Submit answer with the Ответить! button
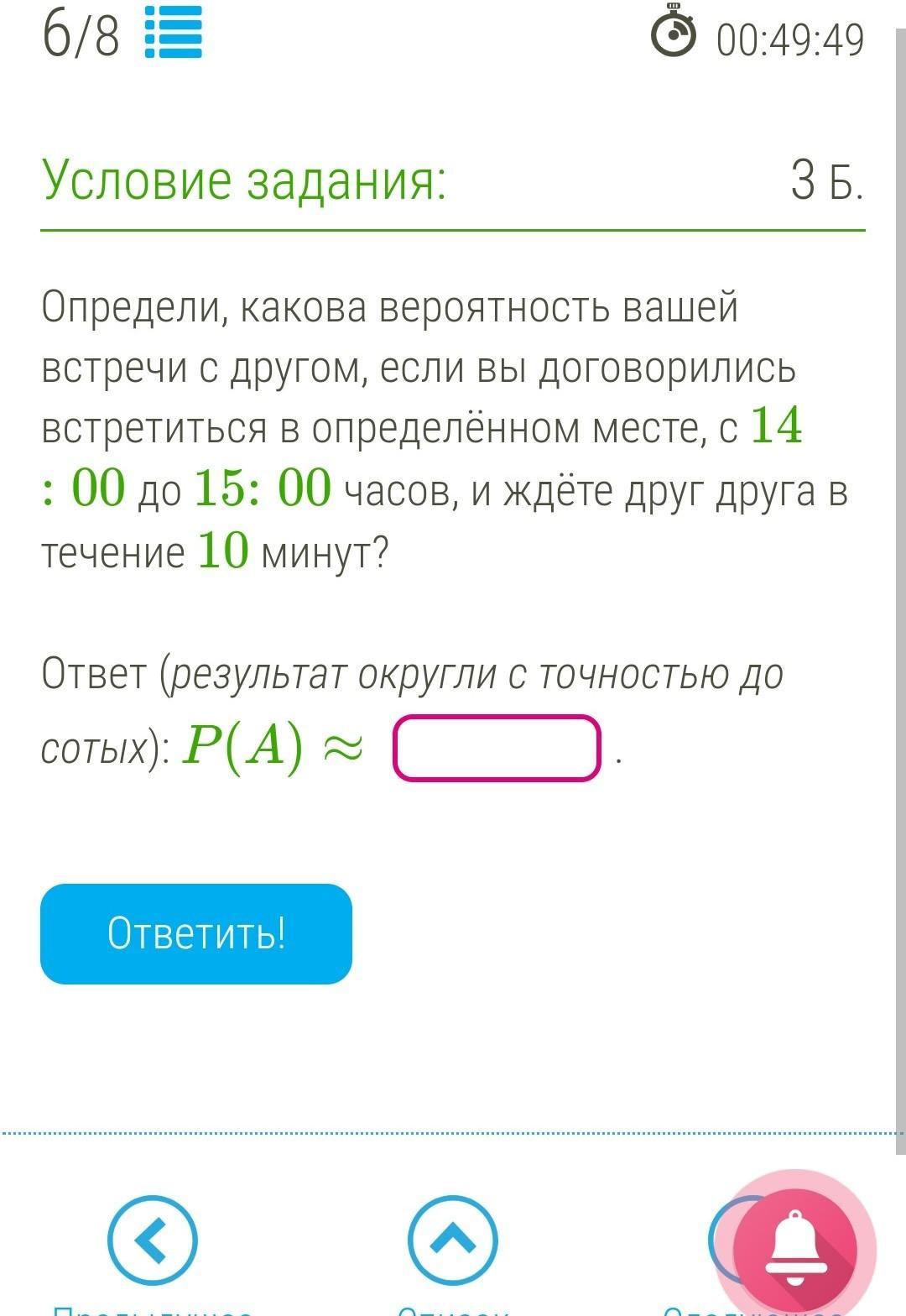 click(196, 933)
